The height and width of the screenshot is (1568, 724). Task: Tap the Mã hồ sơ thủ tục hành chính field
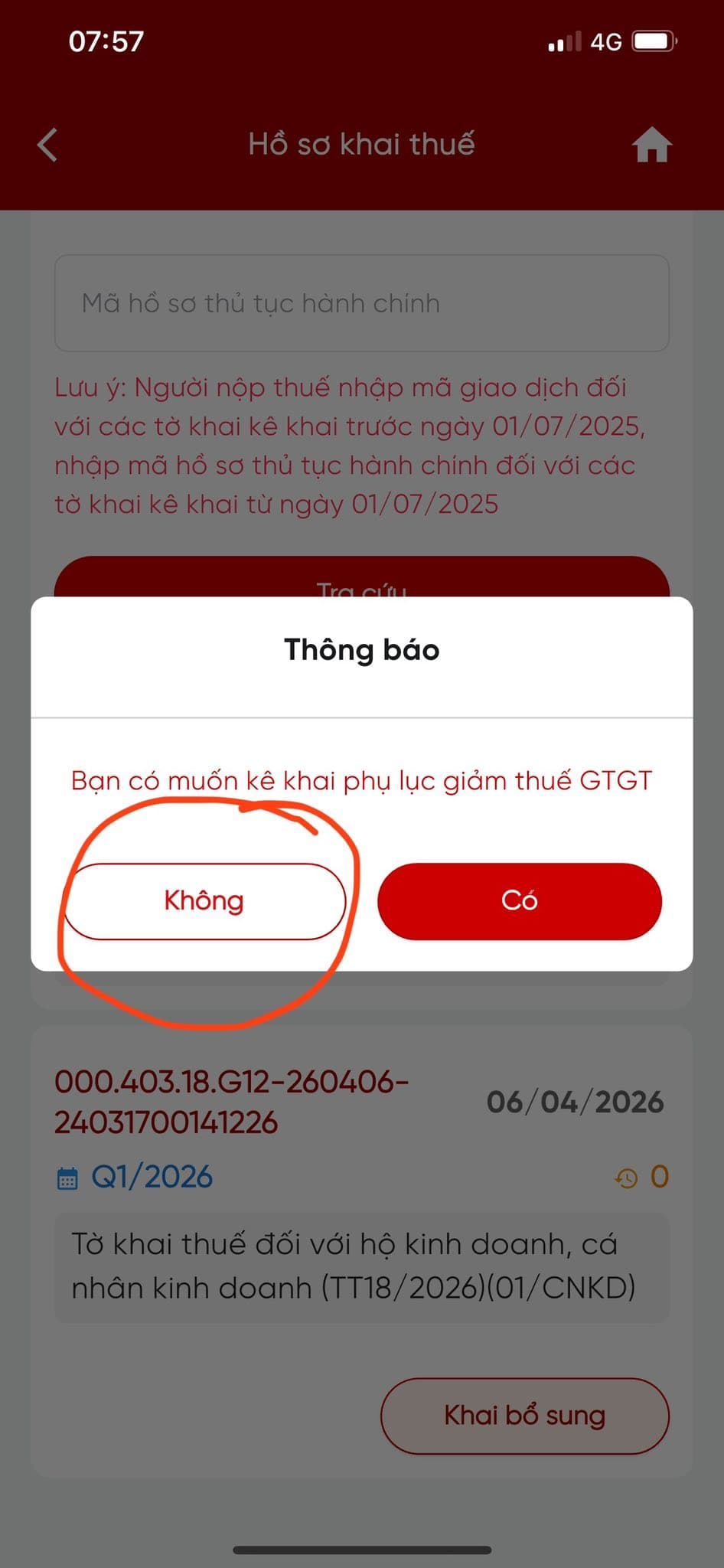362,303
